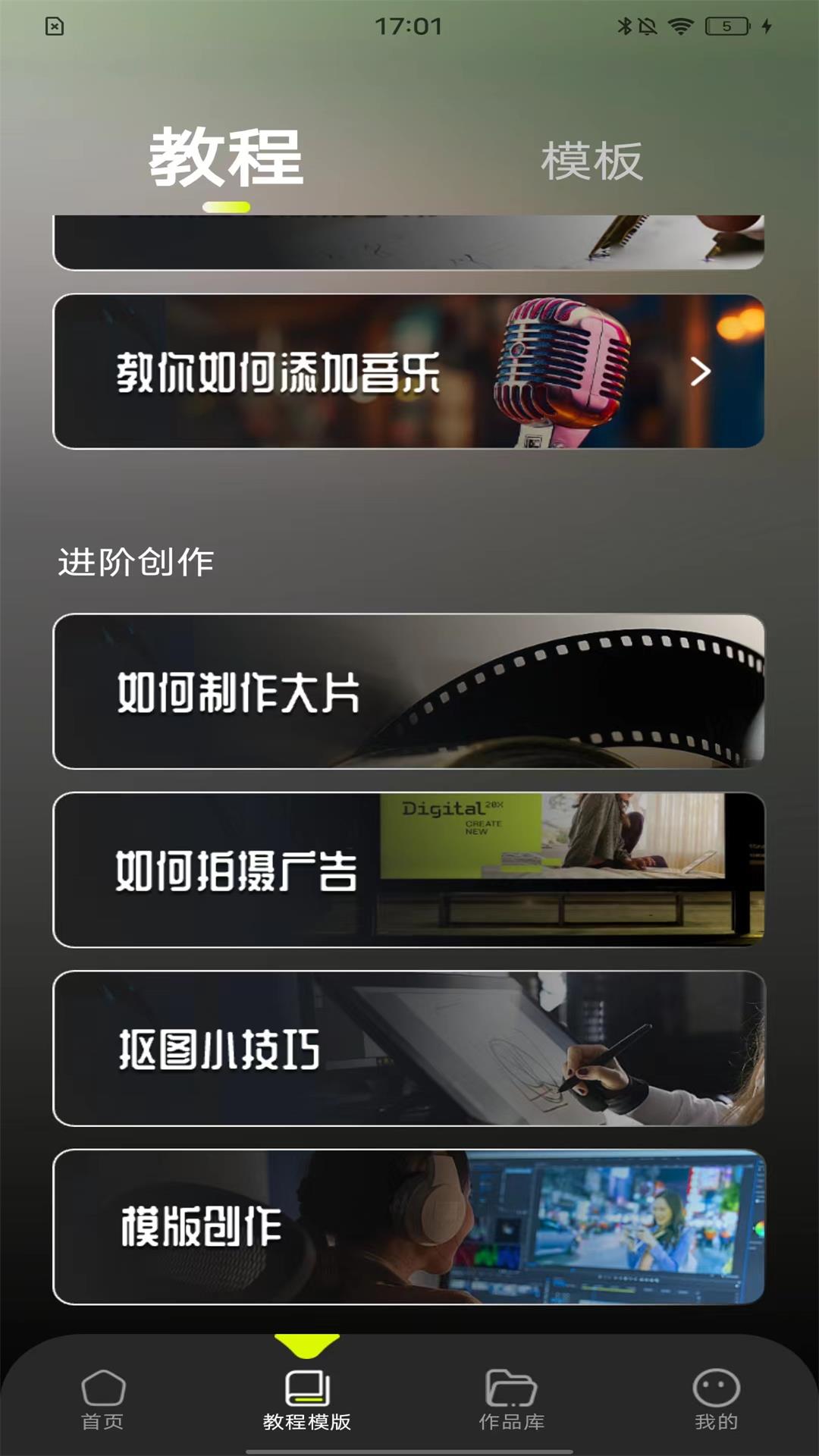The height and width of the screenshot is (1456, 819).
Task: View the 抠图小技巧 tutorial card
Action: 409,1049
